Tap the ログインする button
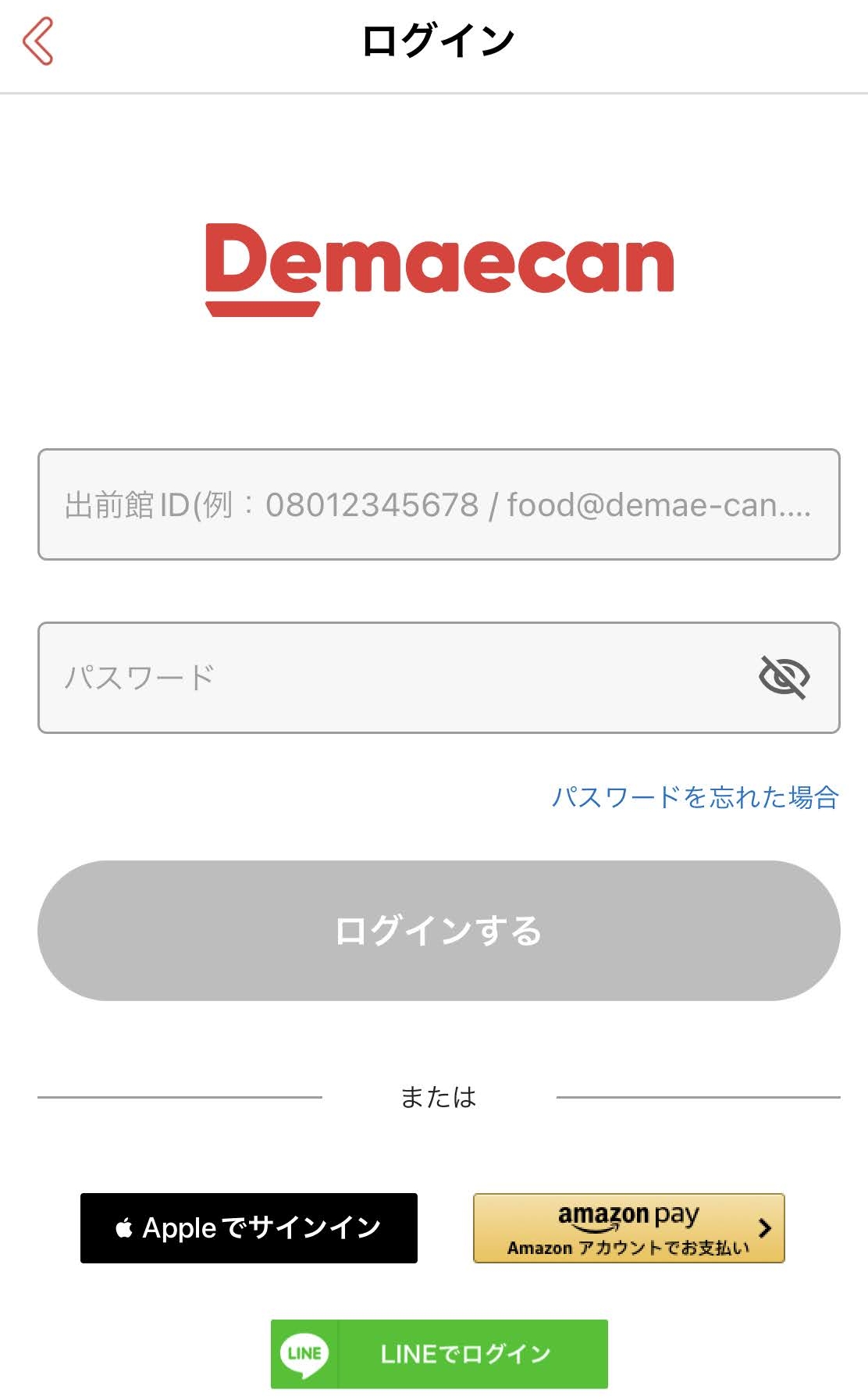The width and height of the screenshot is (868, 1400). (x=438, y=931)
